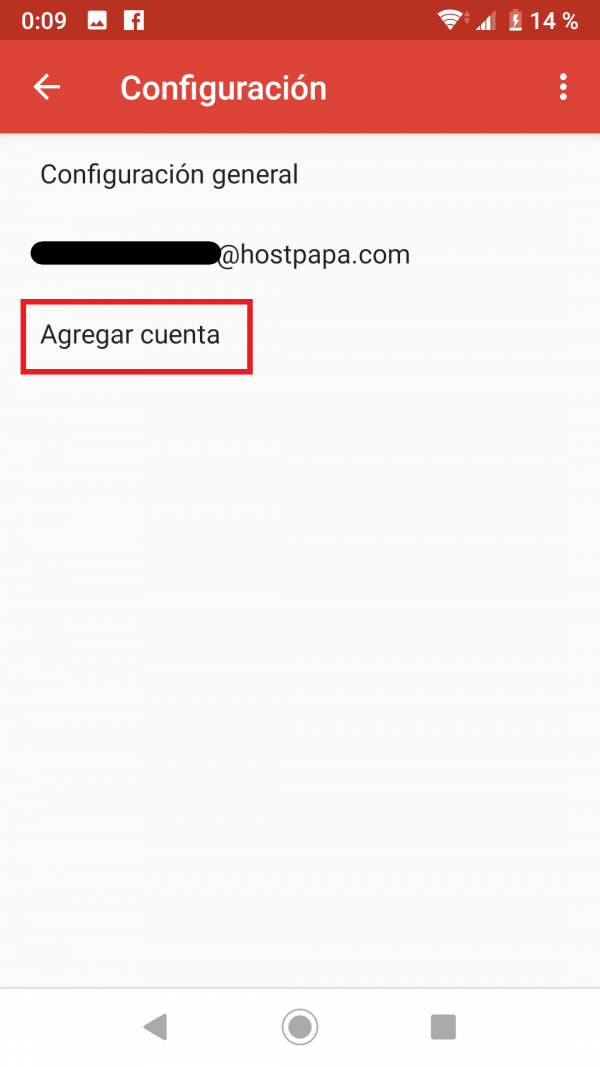The image size is (600, 1067).
Task: Tap the system back triangle
Action: [156, 1026]
